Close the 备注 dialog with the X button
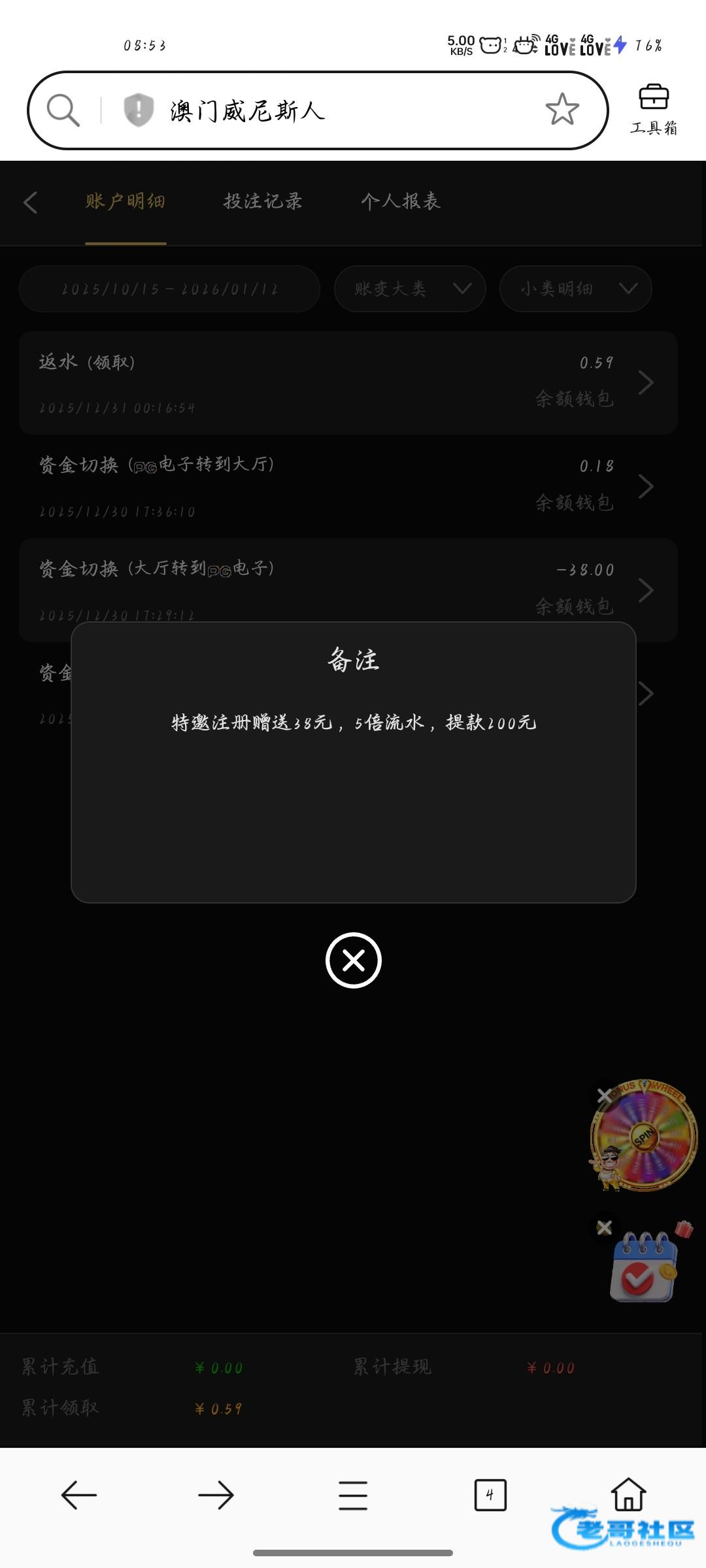 click(x=353, y=960)
